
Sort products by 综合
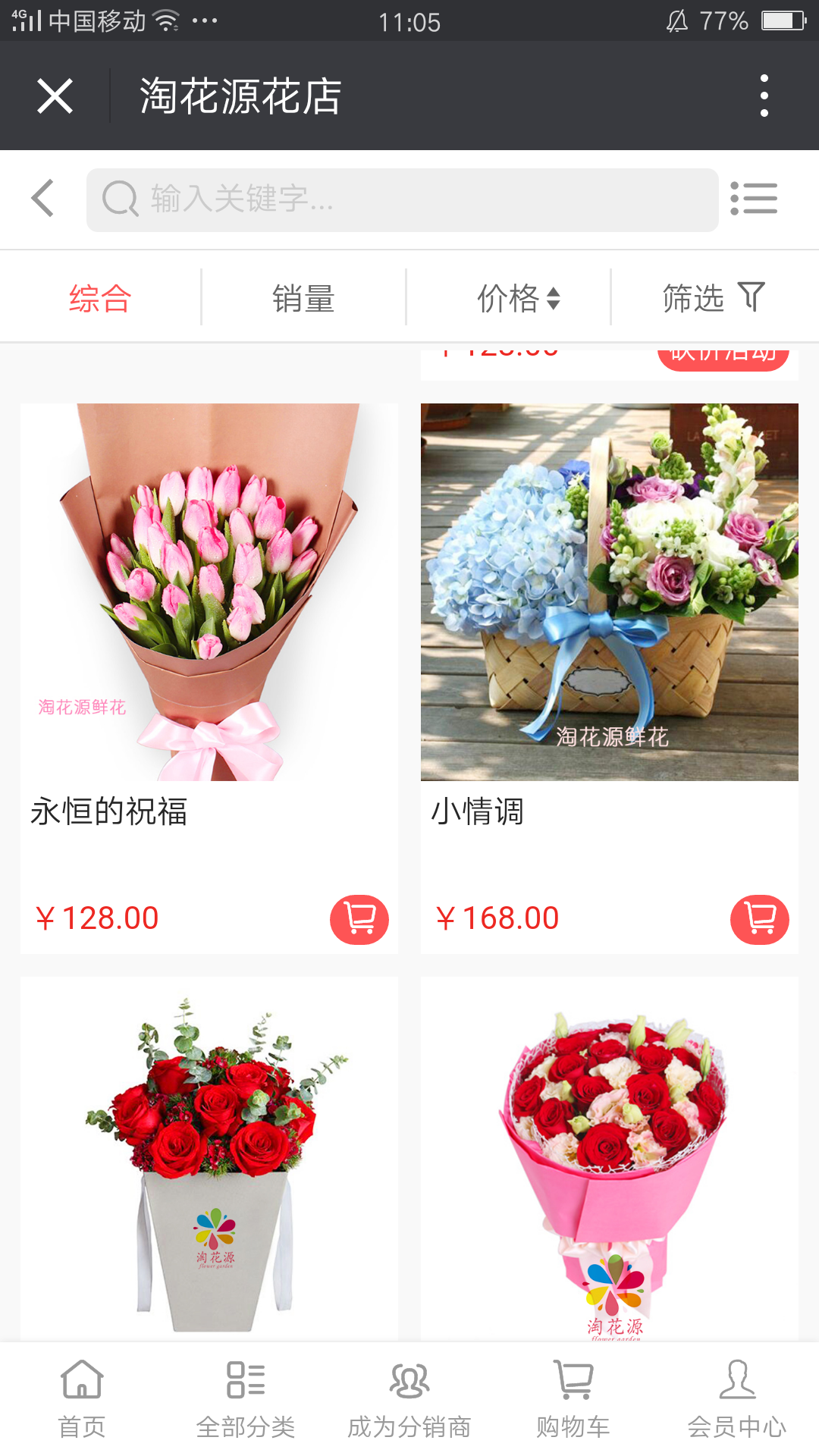100,298
